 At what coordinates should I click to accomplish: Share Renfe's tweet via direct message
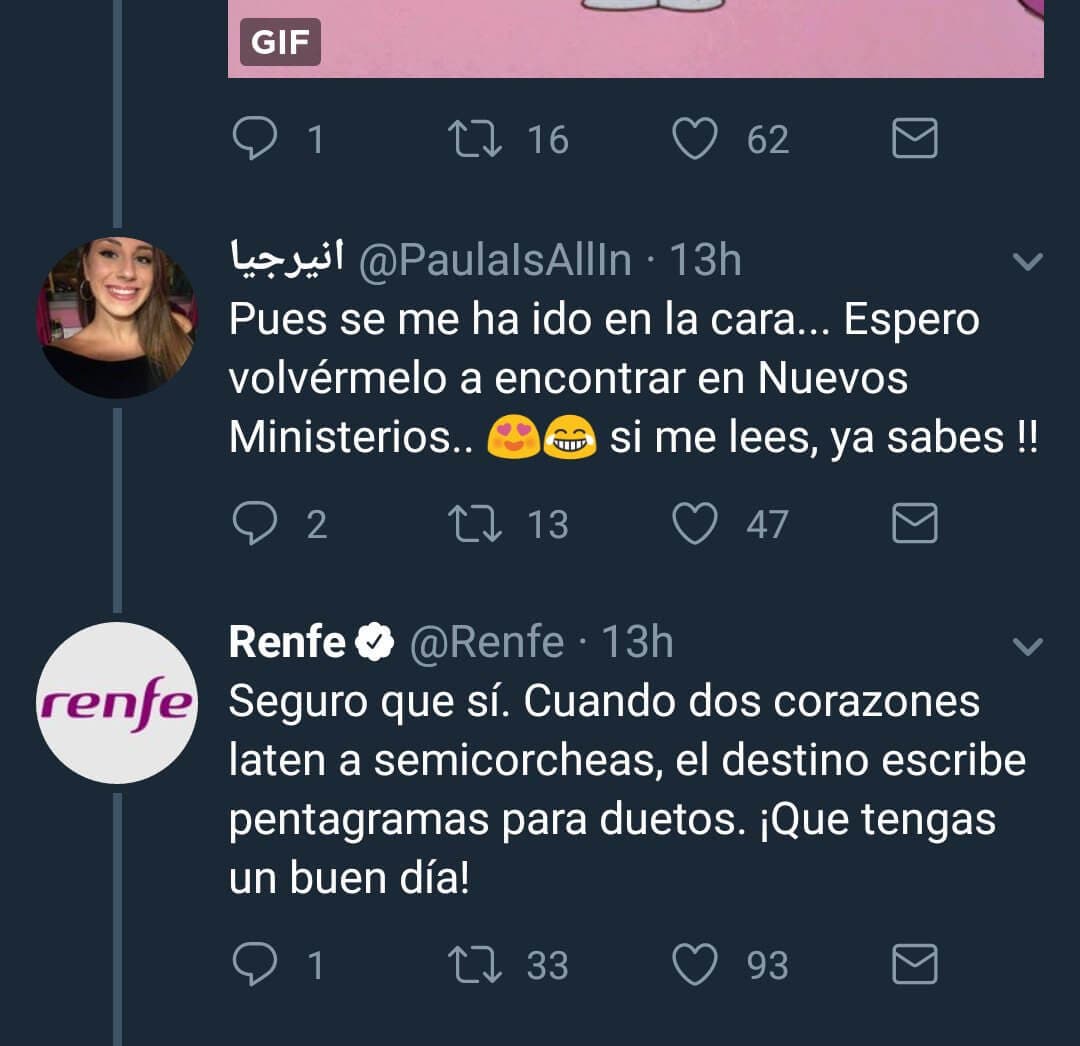(914, 965)
